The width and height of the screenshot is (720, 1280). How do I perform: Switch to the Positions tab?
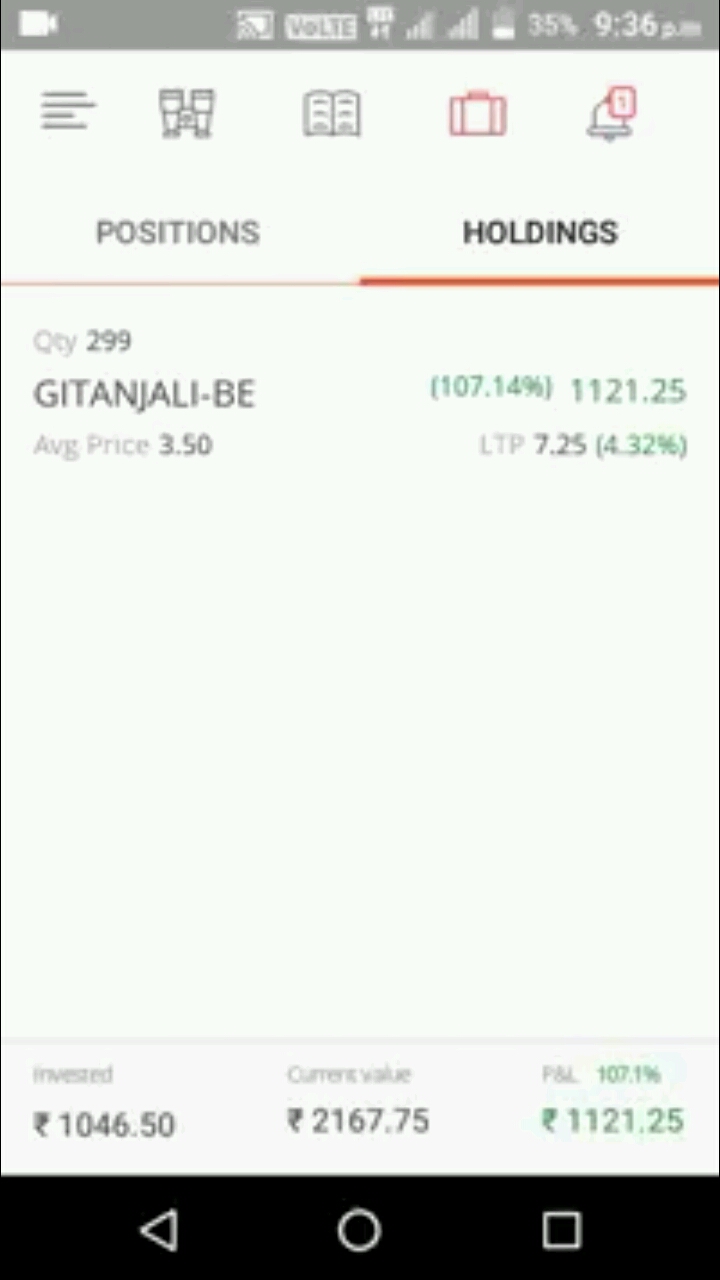178,233
